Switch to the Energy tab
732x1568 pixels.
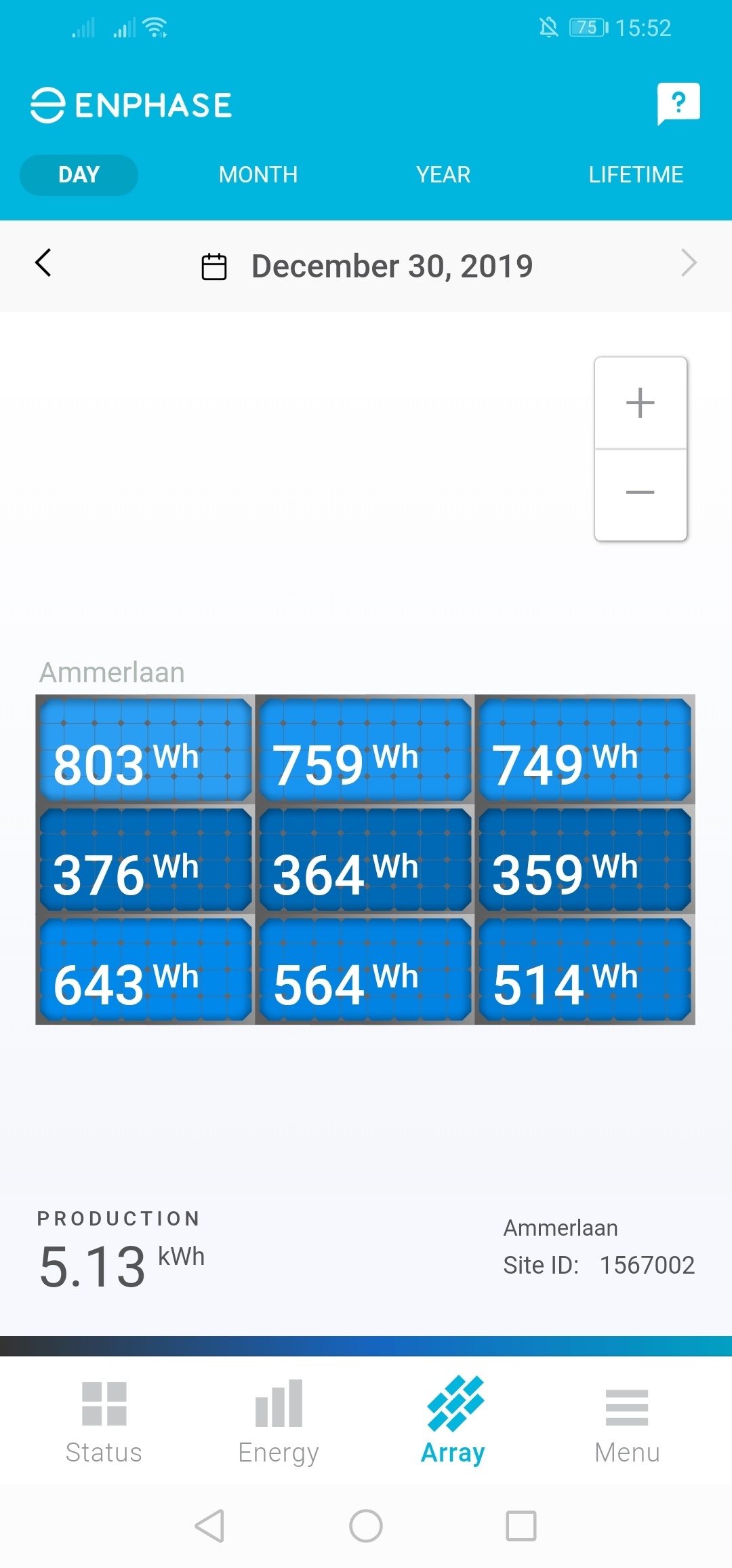pos(279,1422)
